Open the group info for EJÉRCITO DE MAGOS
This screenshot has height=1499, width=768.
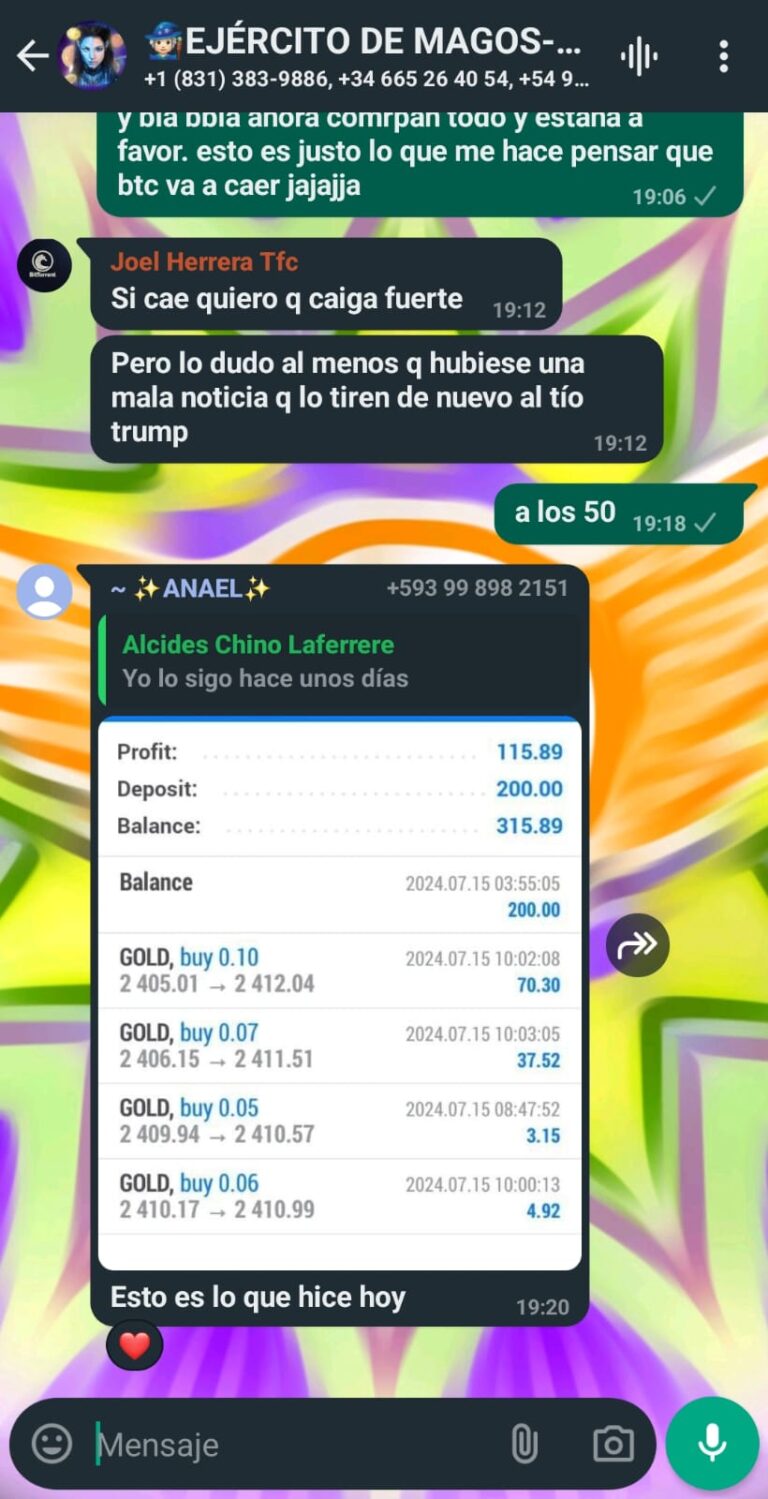pyautogui.click(x=365, y=56)
